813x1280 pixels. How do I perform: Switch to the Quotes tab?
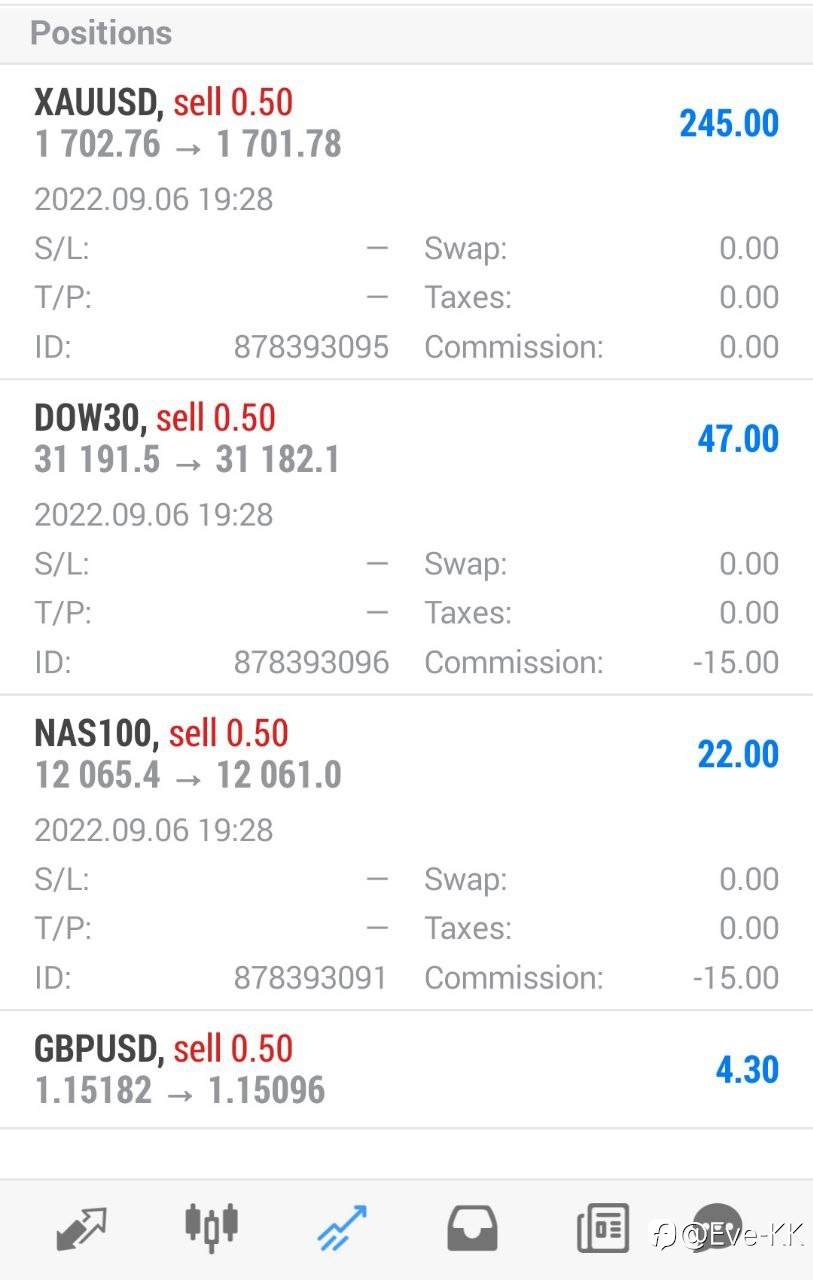tap(81, 1228)
